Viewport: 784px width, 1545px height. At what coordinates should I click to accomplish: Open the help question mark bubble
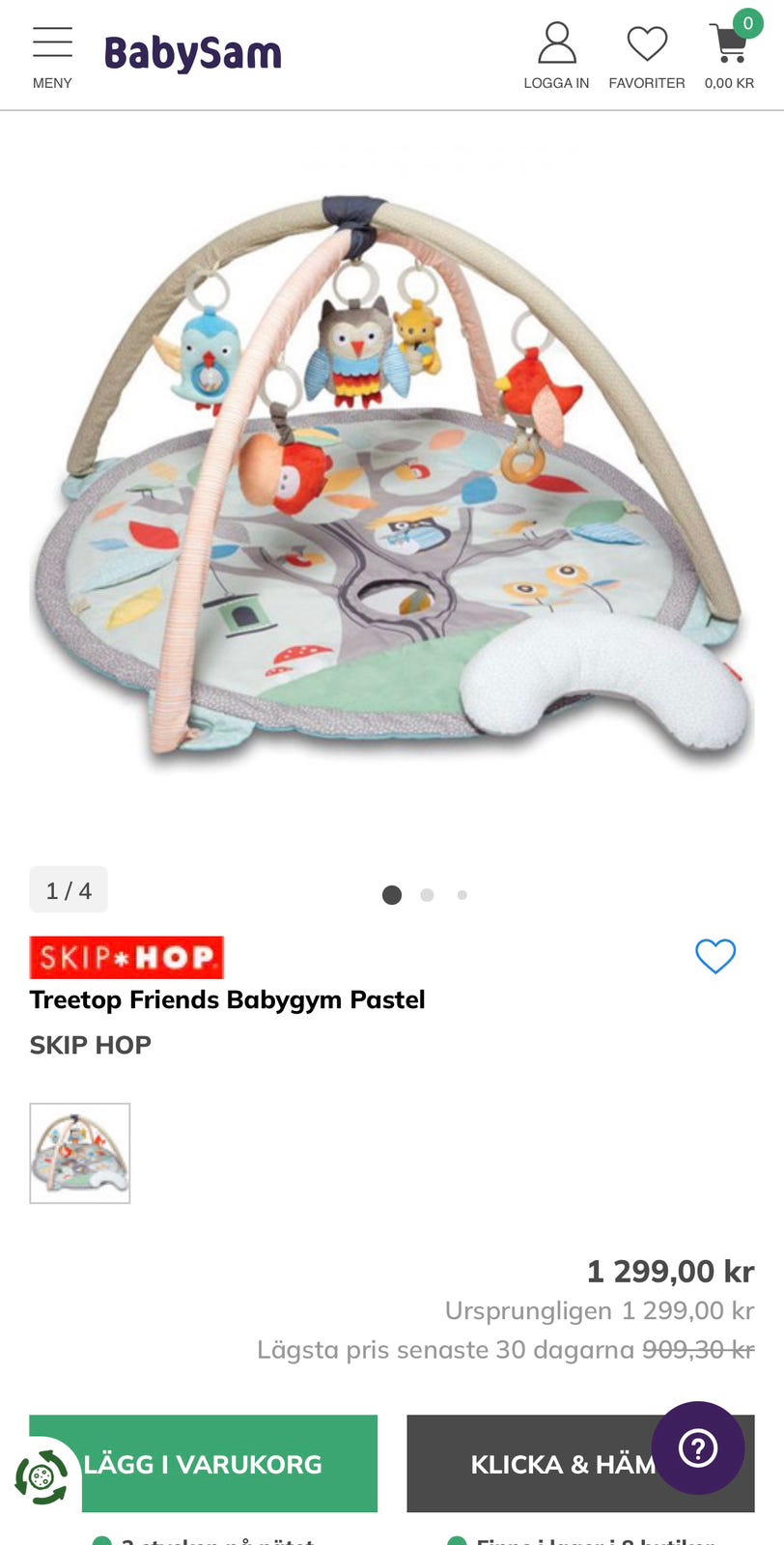(x=698, y=1447)
